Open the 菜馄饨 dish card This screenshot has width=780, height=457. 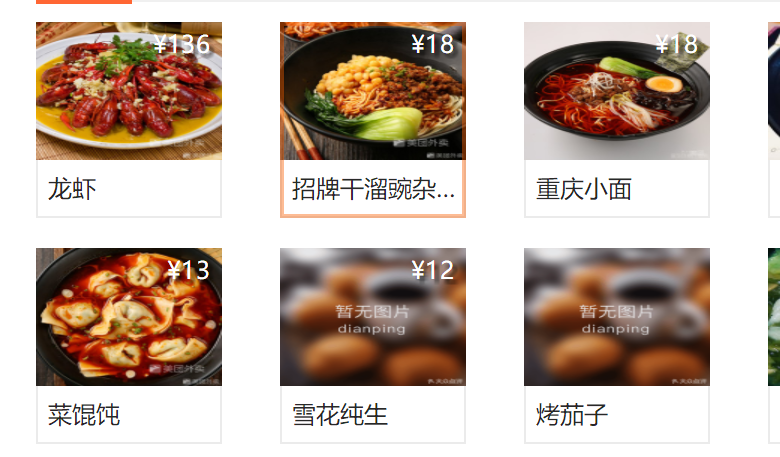coord(128,345)
